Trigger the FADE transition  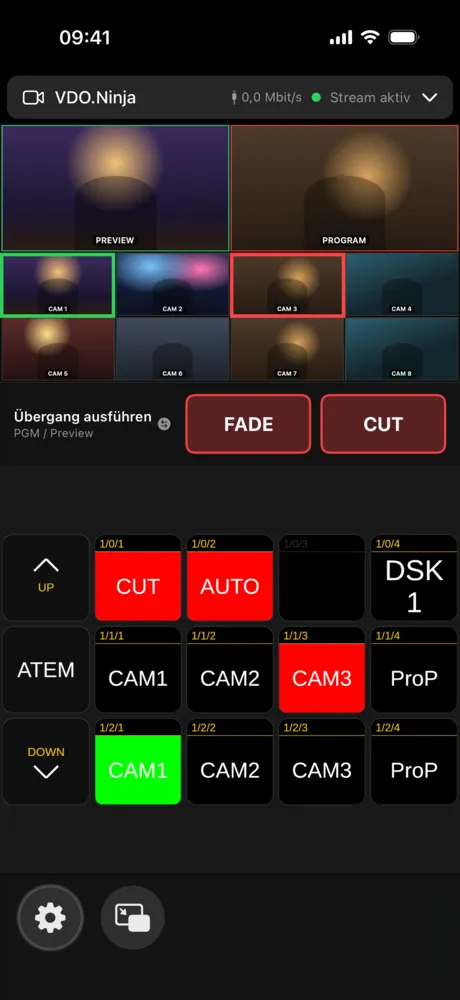pos(248,424)
